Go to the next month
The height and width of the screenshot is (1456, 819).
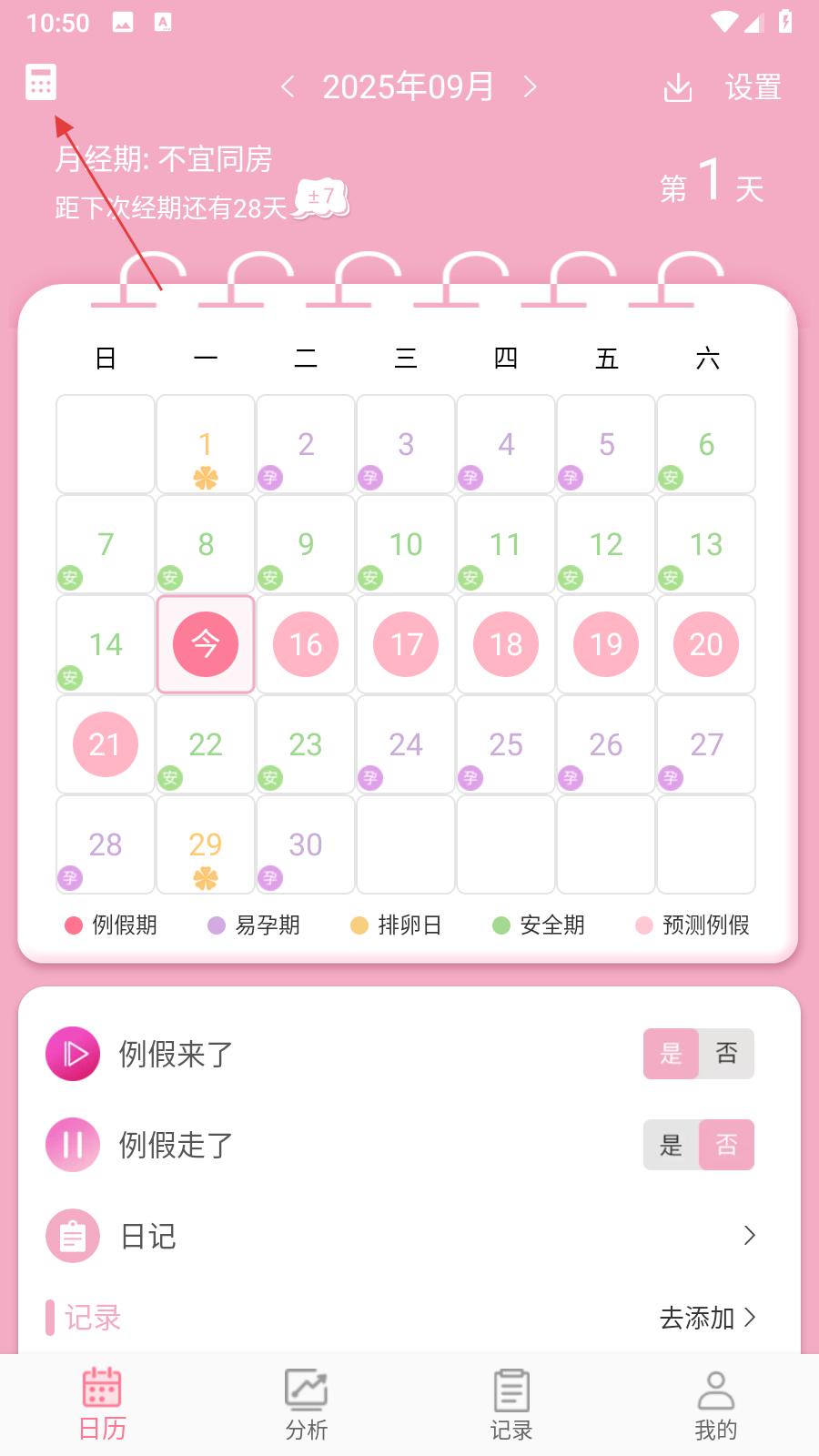(531, 87)
